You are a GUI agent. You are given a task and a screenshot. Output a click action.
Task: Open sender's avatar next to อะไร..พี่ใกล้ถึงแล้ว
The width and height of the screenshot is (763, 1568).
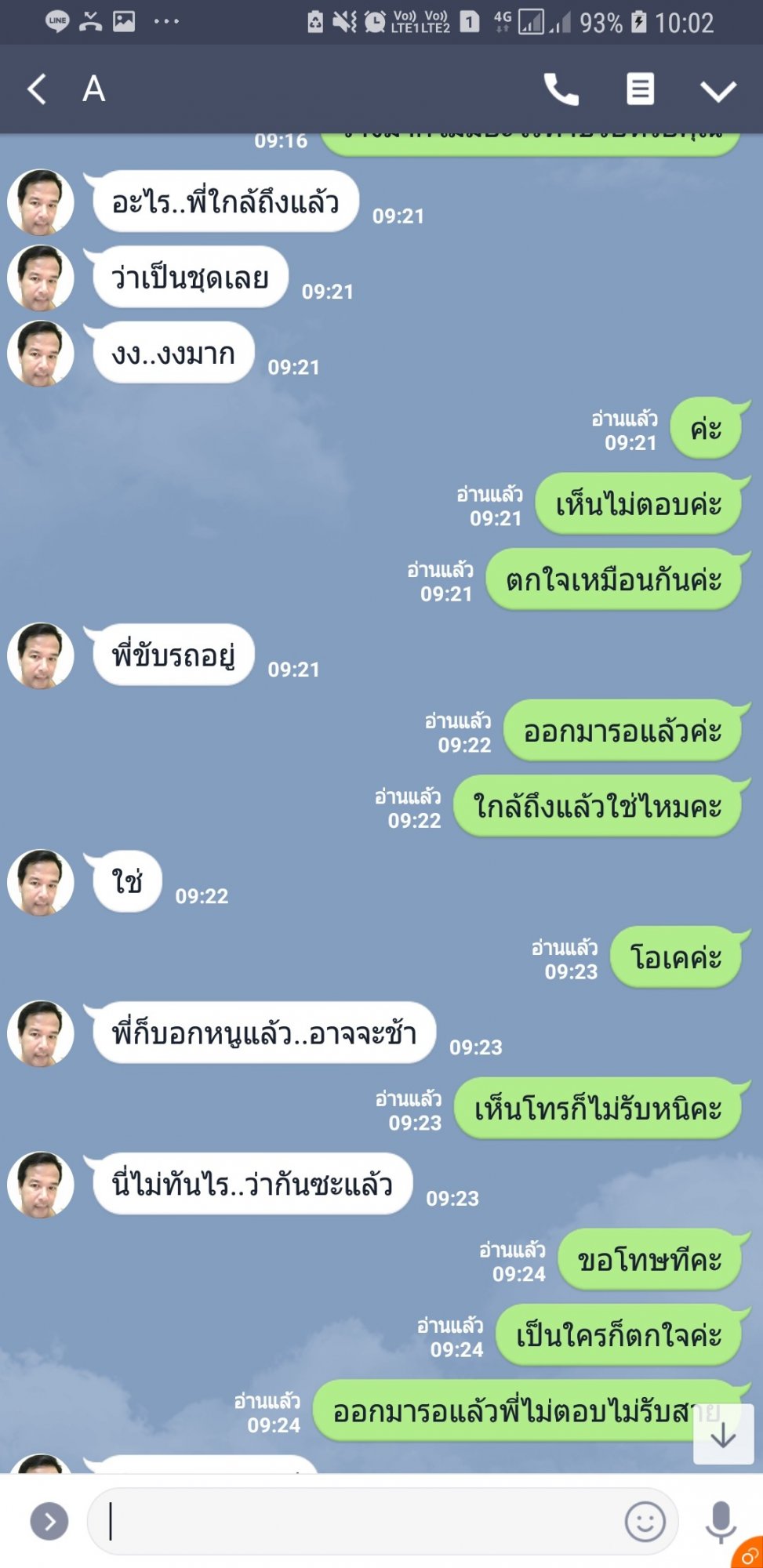(41, 203)
